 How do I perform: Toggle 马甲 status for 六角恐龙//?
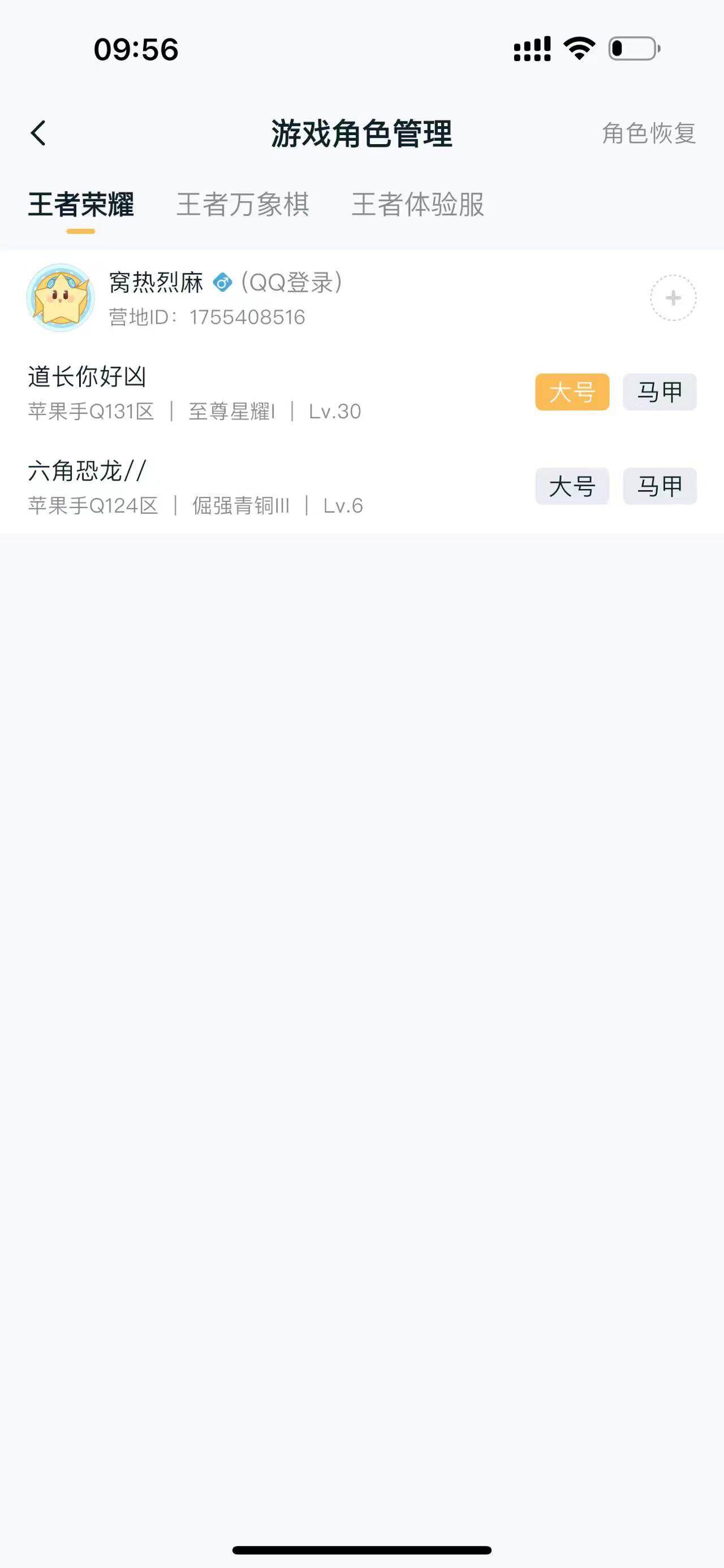point(660,486)
